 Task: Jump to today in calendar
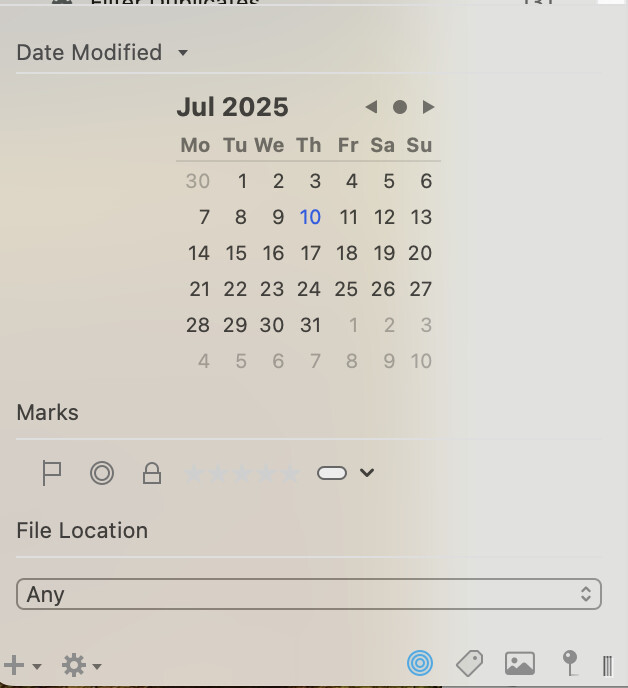(x=400, y=107)
